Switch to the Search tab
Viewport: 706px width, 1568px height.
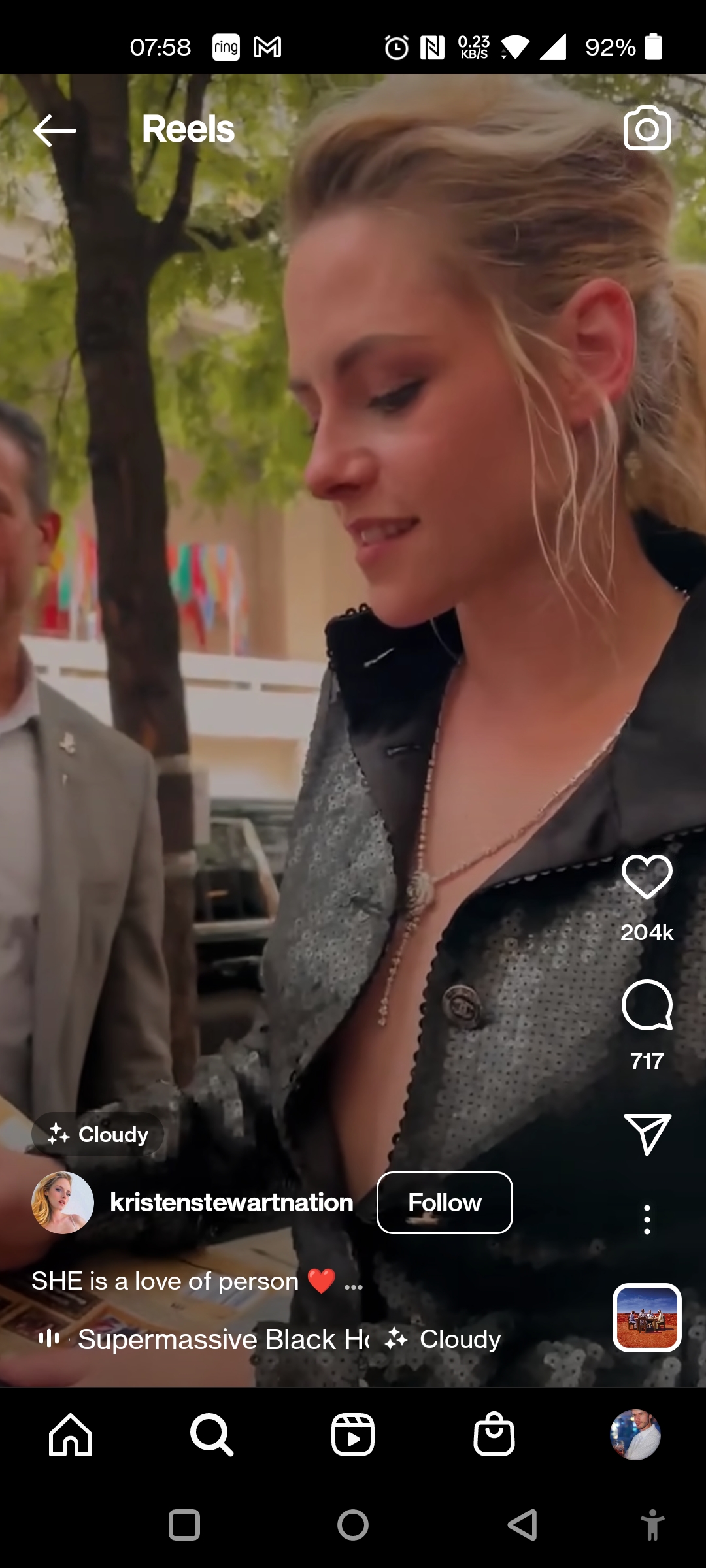click(x=211, y=1435)
